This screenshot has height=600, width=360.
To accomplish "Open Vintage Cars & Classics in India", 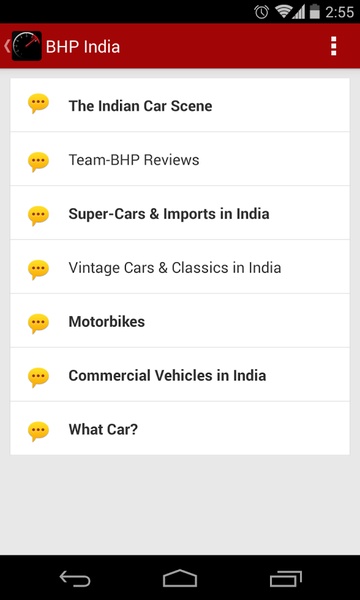I will pyautogui.click(x=180, y=267).
